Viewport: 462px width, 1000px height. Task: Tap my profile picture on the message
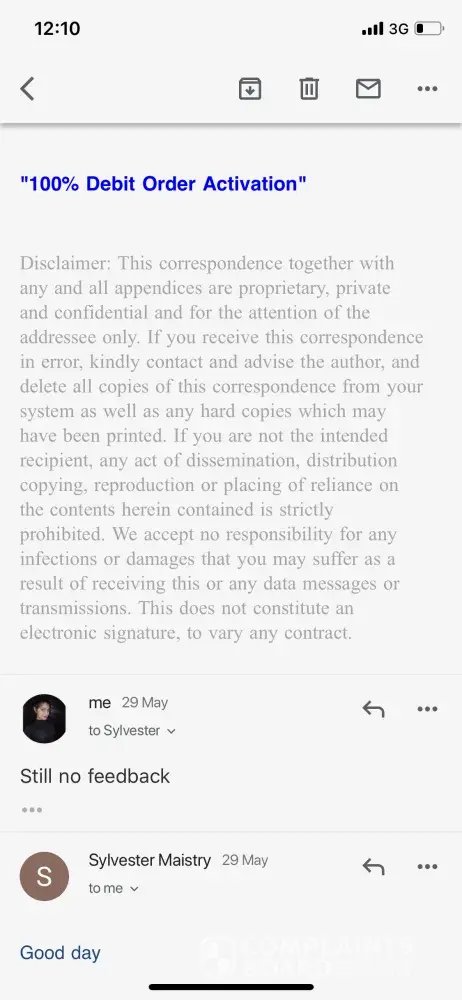pos(44,719)
